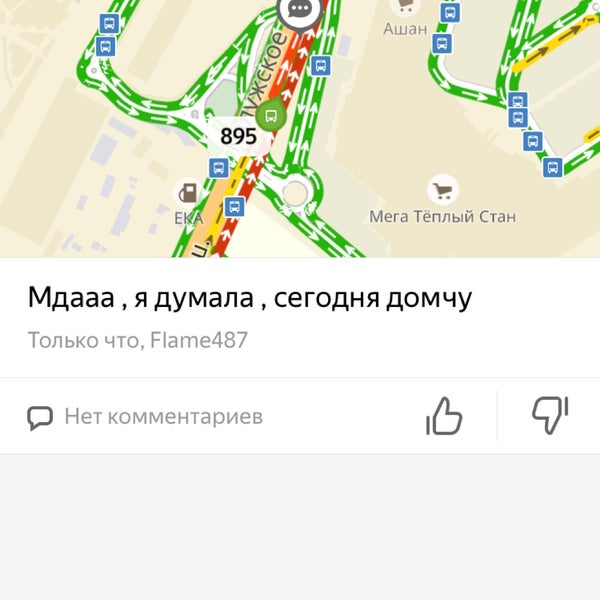Open the ЕКА gas station marker

[x=188, y=193]
